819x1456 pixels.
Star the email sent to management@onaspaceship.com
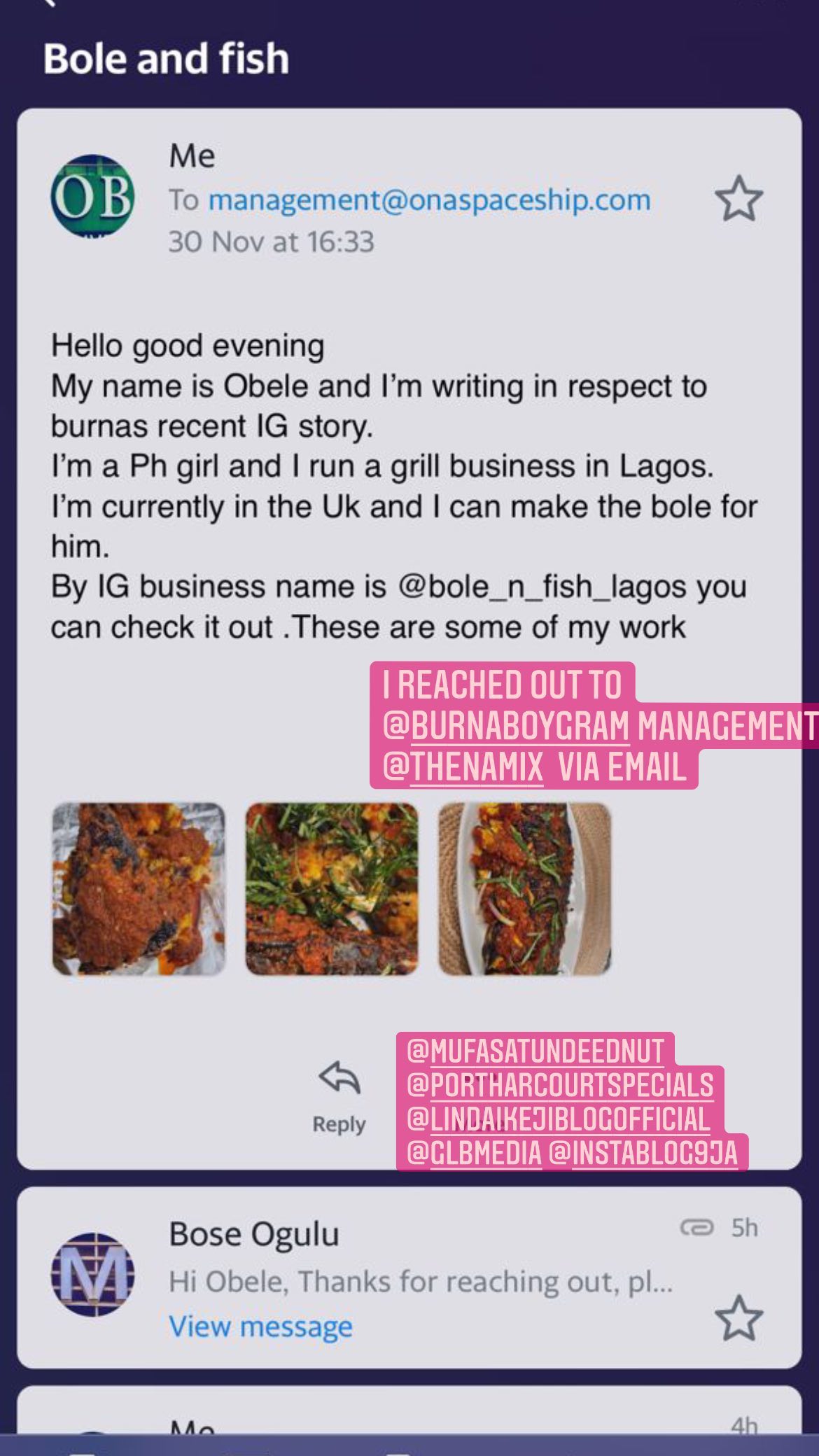coord(738,199)
